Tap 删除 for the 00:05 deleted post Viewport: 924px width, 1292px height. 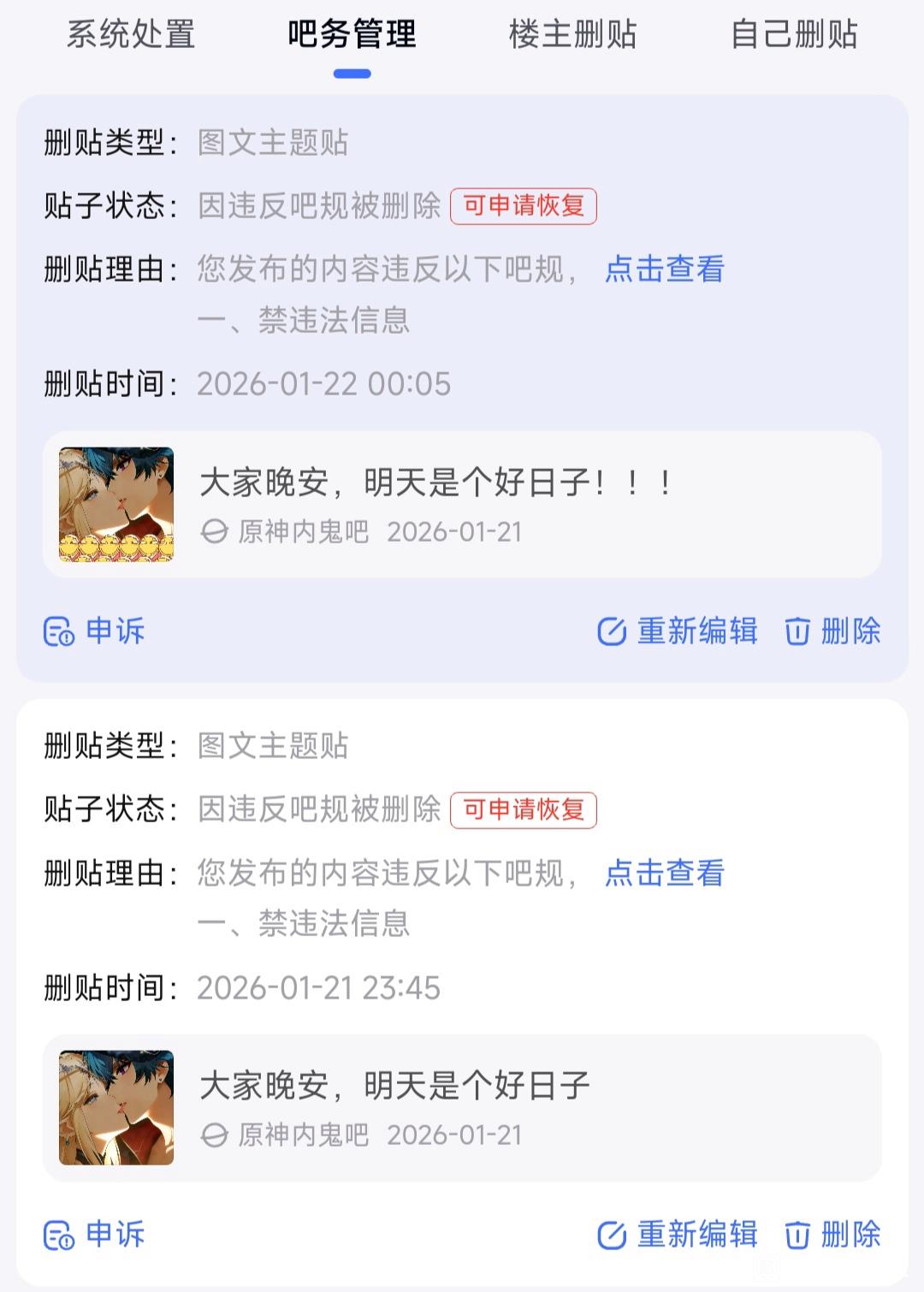pos(832,631)
